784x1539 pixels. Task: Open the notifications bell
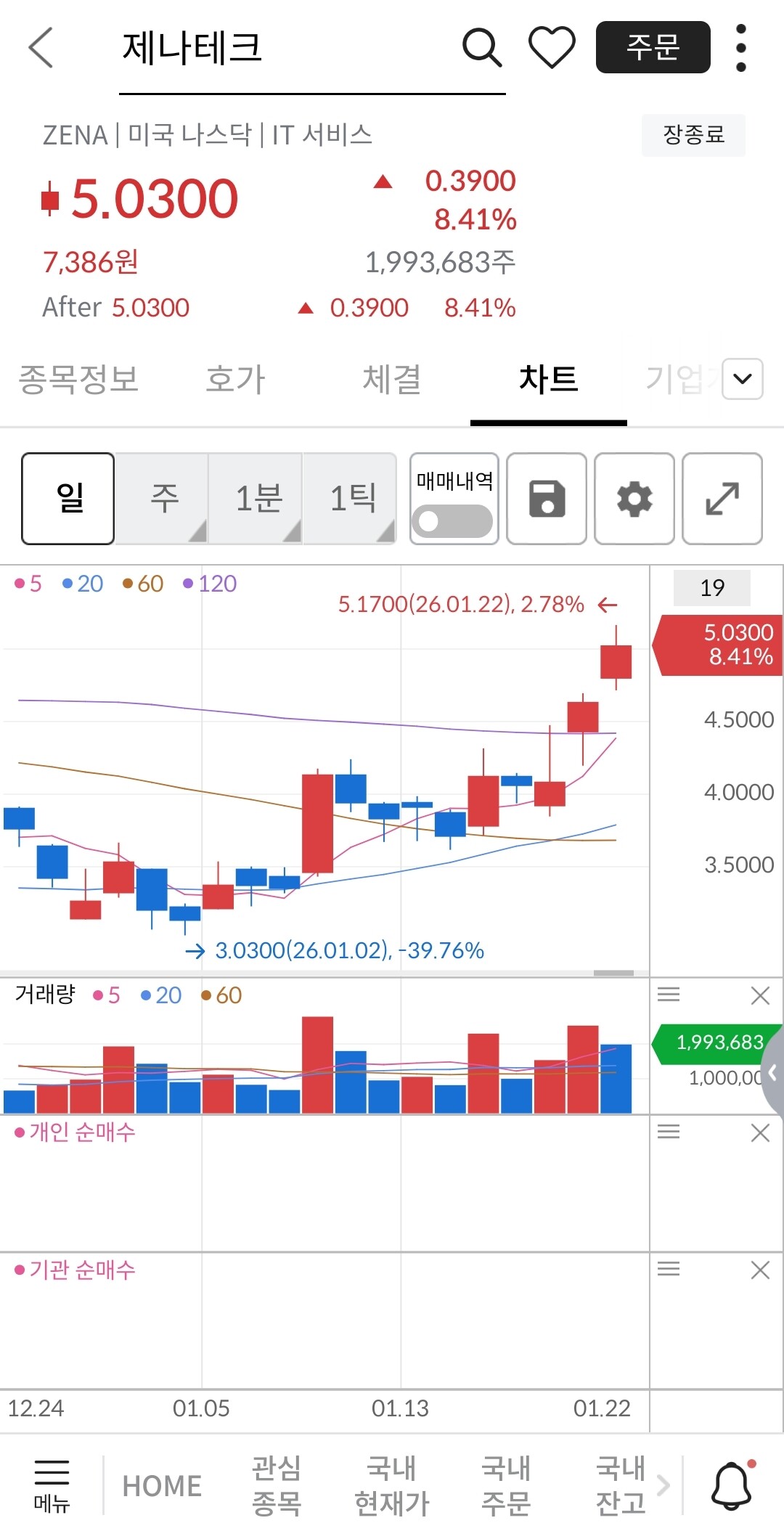tap(731, 1485)
